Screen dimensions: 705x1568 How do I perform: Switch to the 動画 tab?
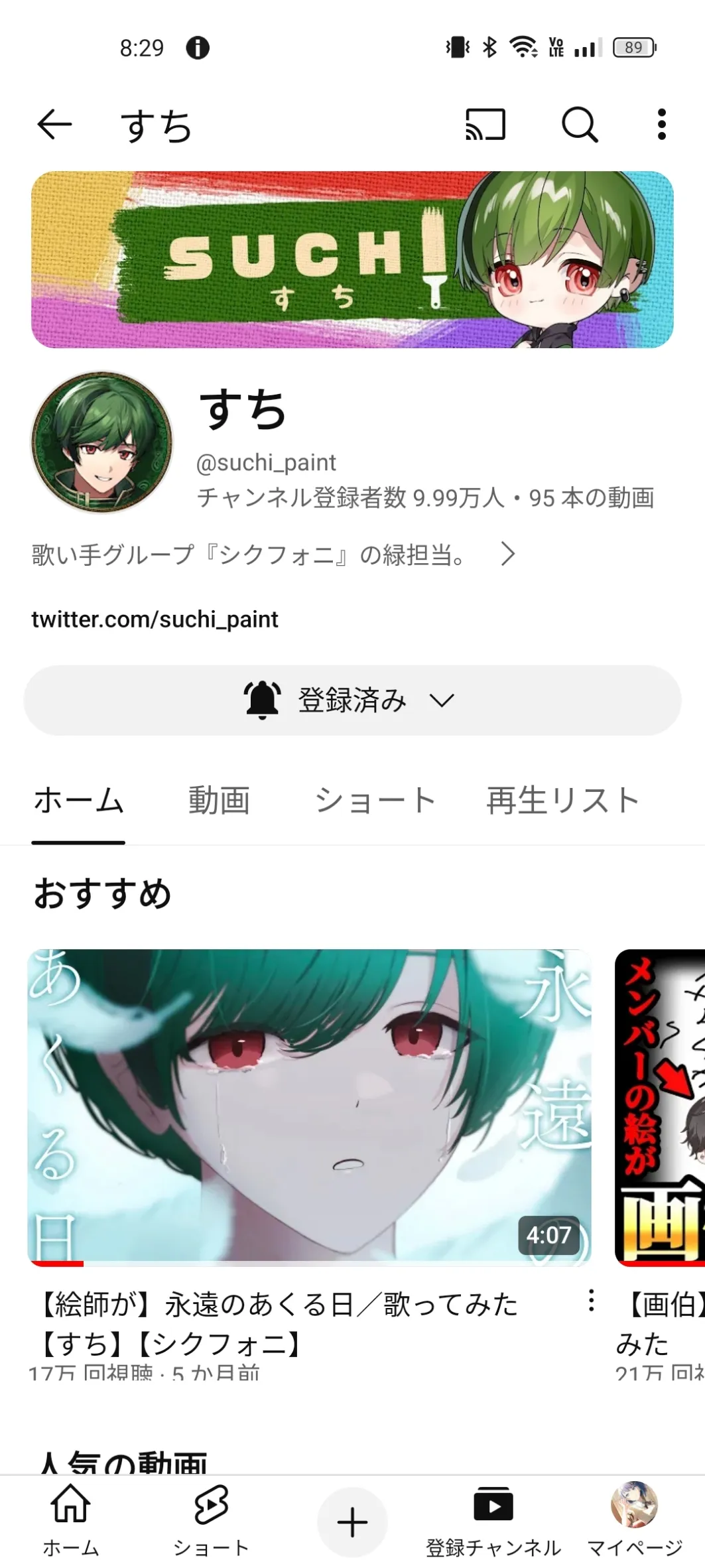coord(219,800)
